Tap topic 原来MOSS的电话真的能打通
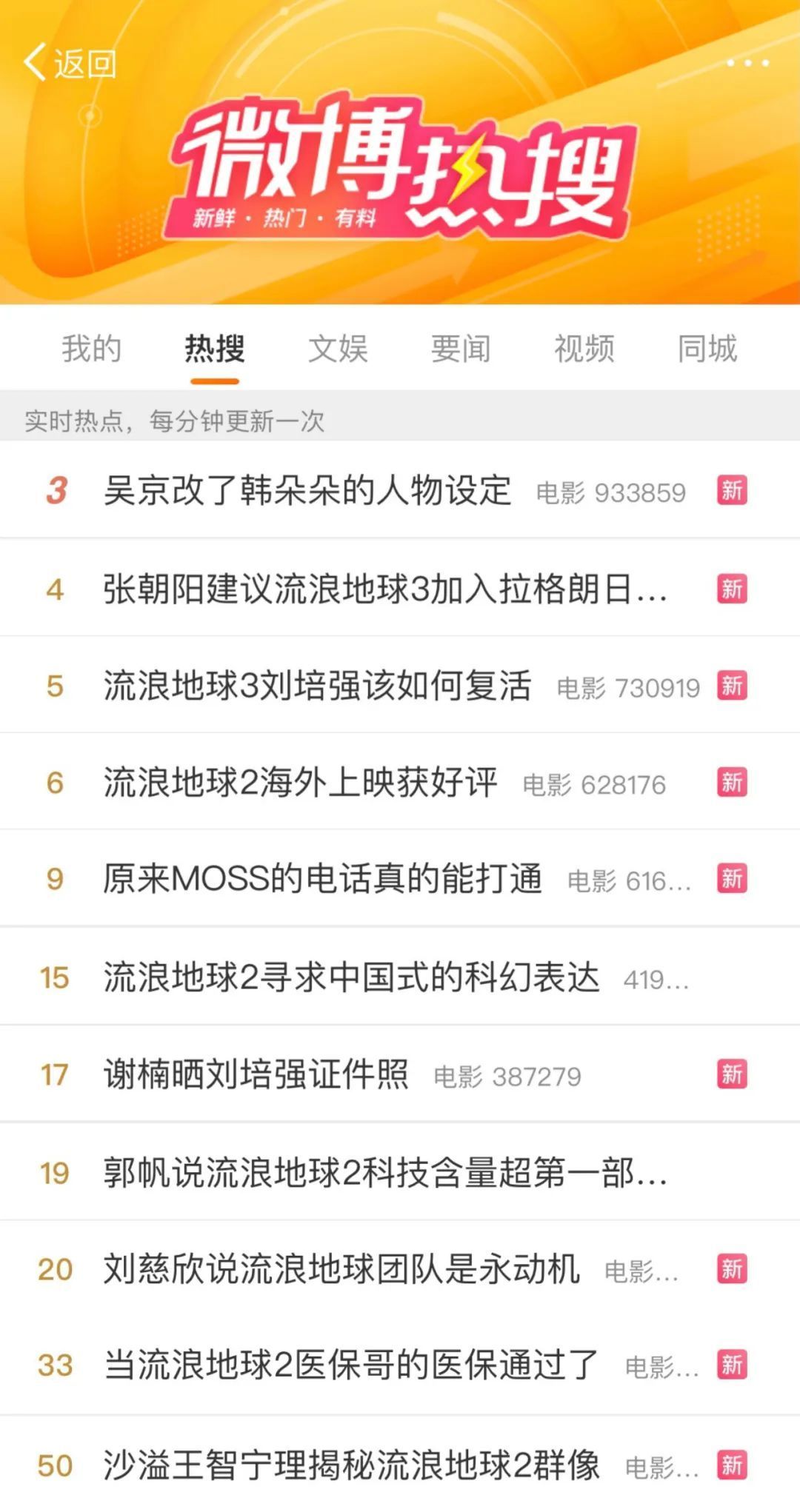Screen dimensions: 800x1512 click(x=322, y=879)
